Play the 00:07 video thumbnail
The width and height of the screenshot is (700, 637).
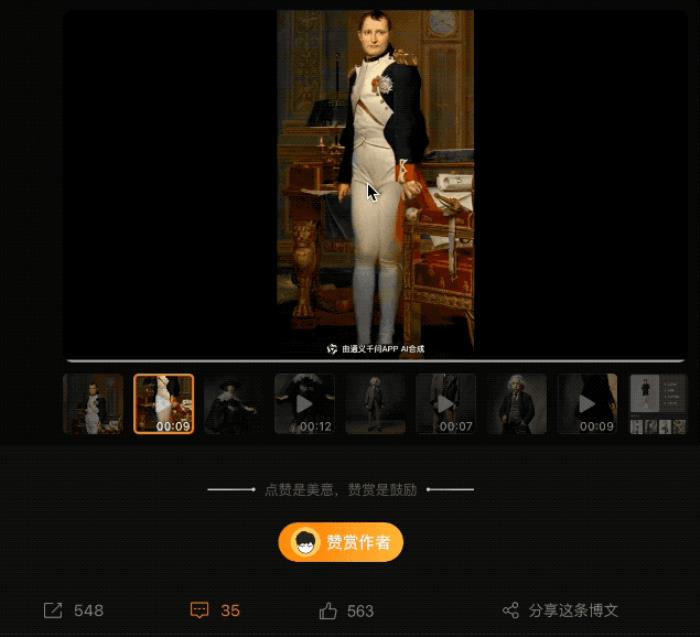(x=446, y=404)
